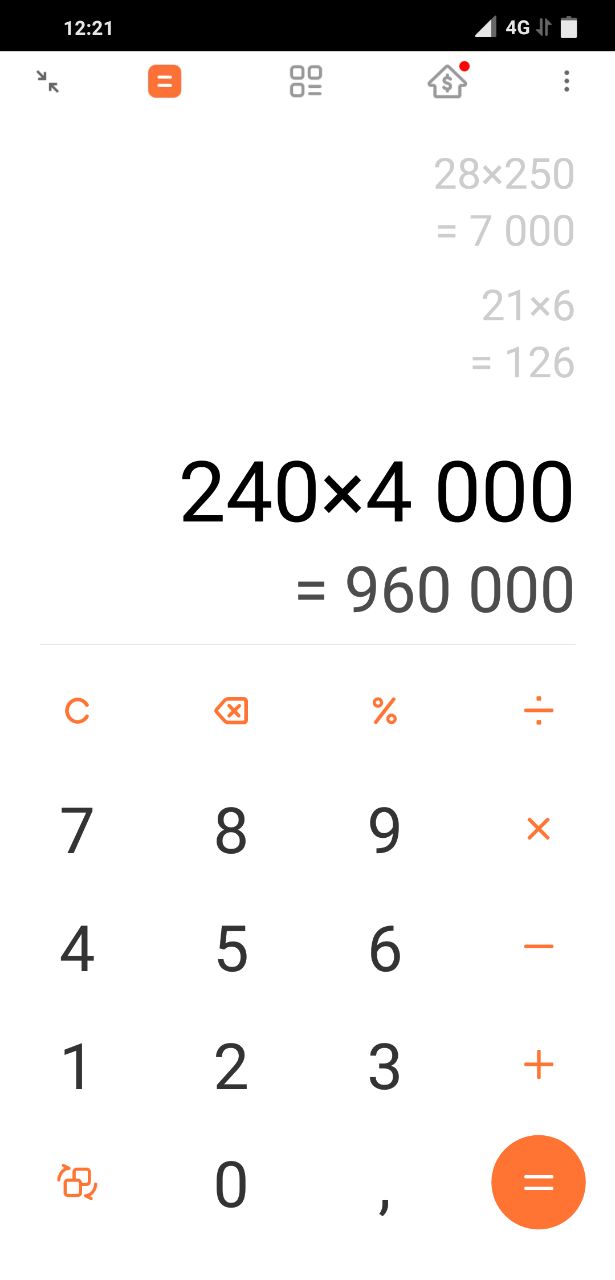This screenshot has width=615, height=1280.
Task: Select the multiplication operator
Action: click(538, 829)
